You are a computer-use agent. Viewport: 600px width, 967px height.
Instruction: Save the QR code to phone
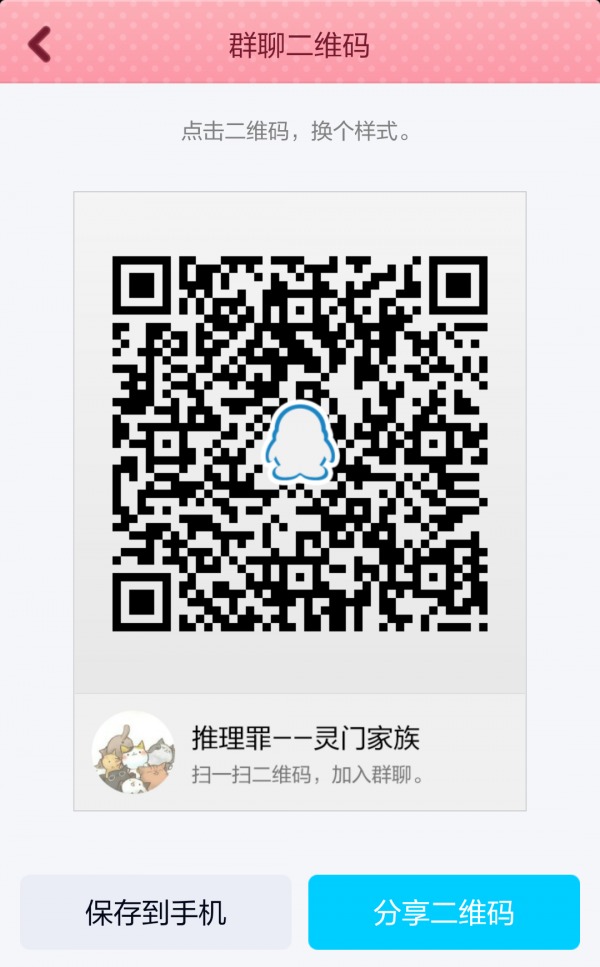[156, 912]
